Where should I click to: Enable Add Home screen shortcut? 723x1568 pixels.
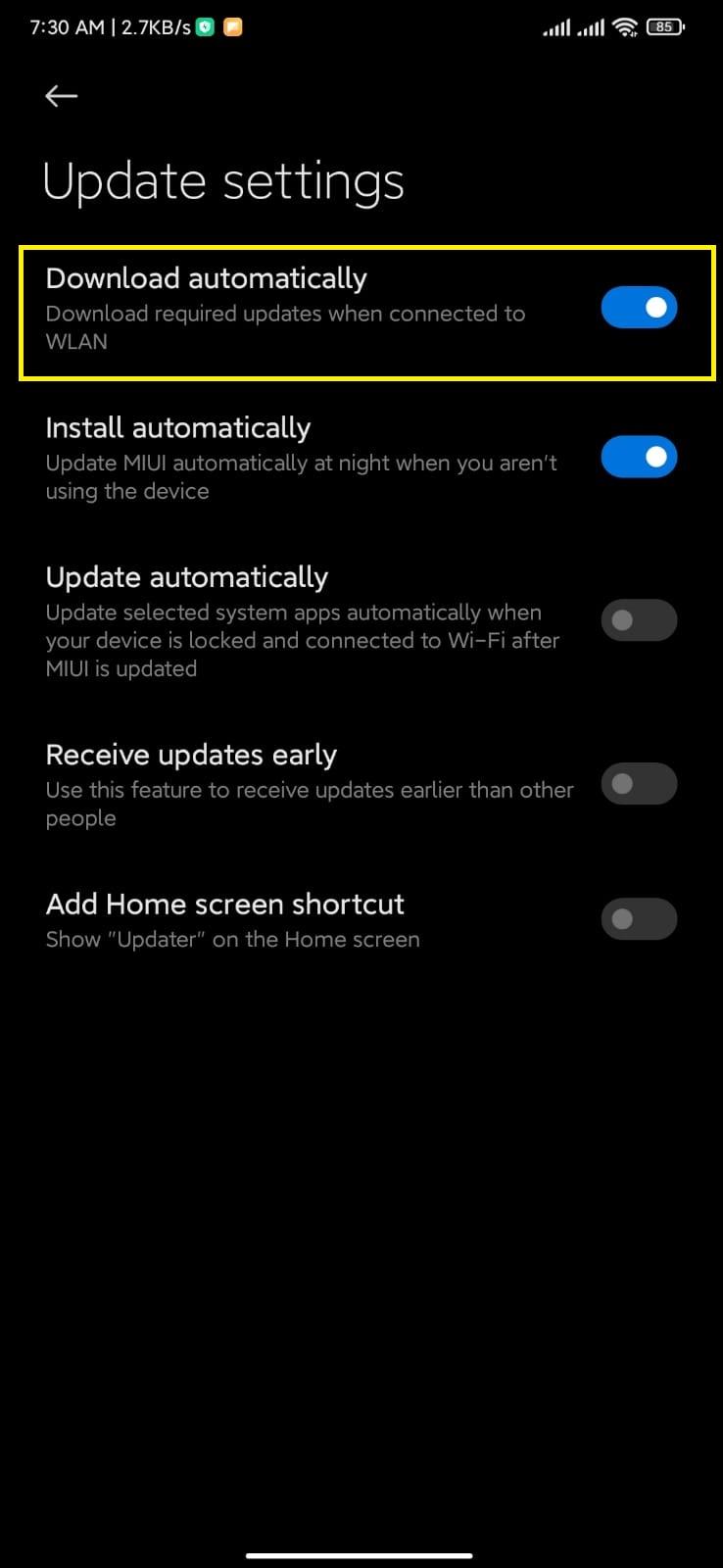coord(639,919)
